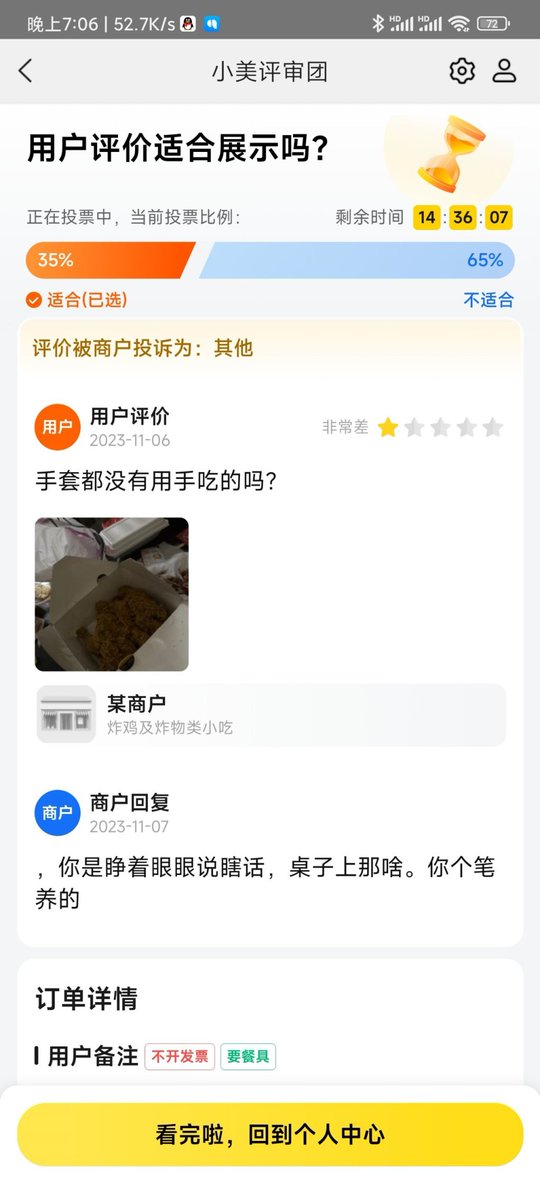Open the 某商户 merchant card
This screenshot has height=1200, width=540.
[271, 715]
